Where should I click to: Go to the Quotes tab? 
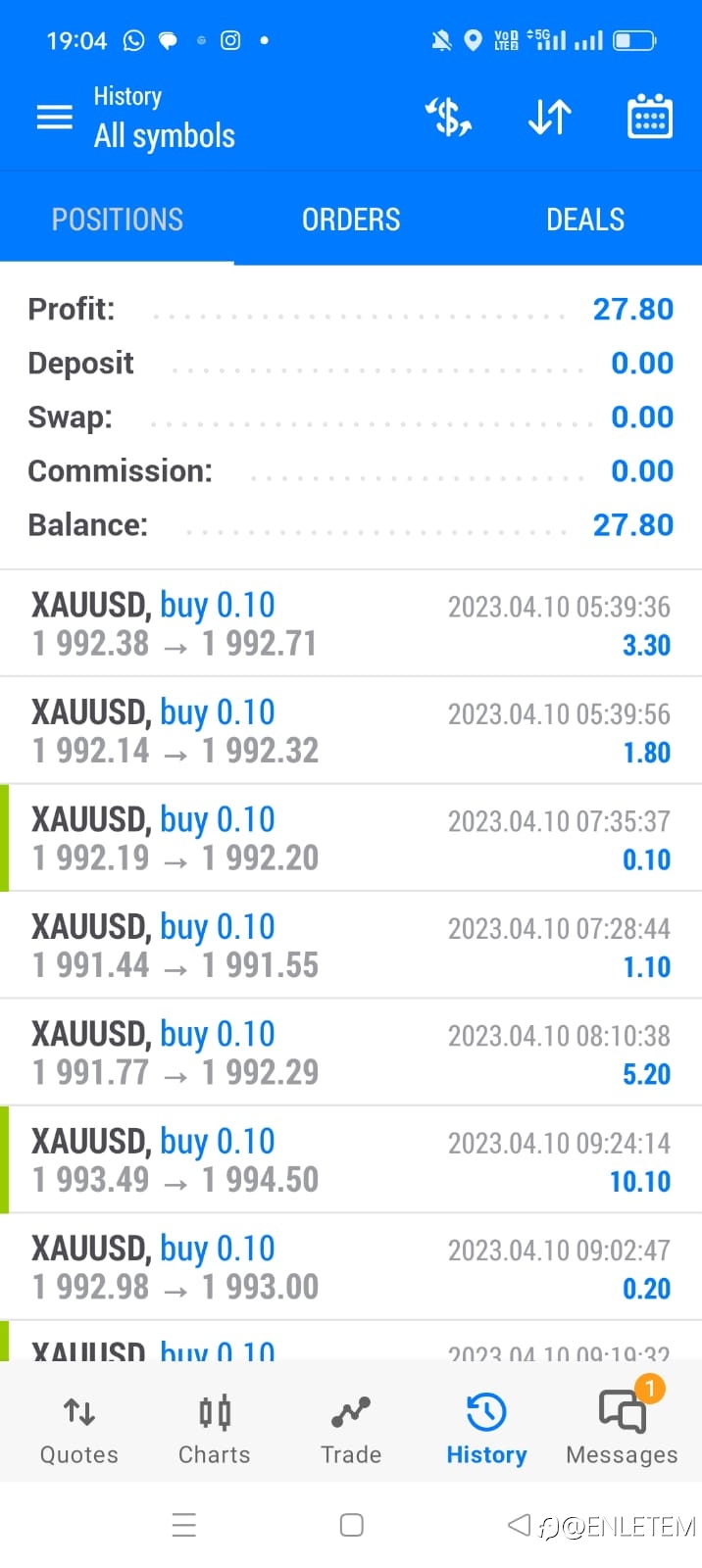pyautogui.click(x=79, y=1430)
